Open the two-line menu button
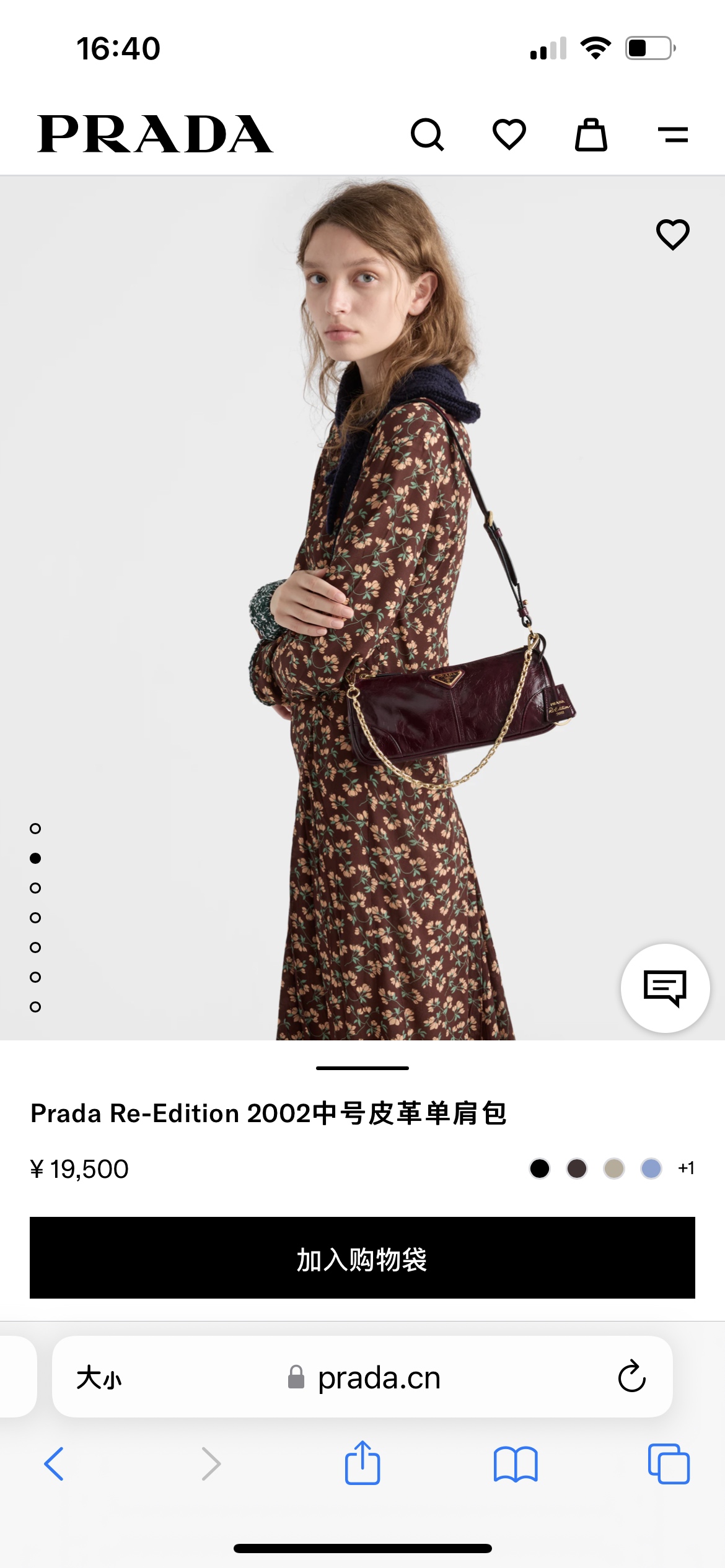The height and width of the screenshot is (1568, 725). (672, 134)
